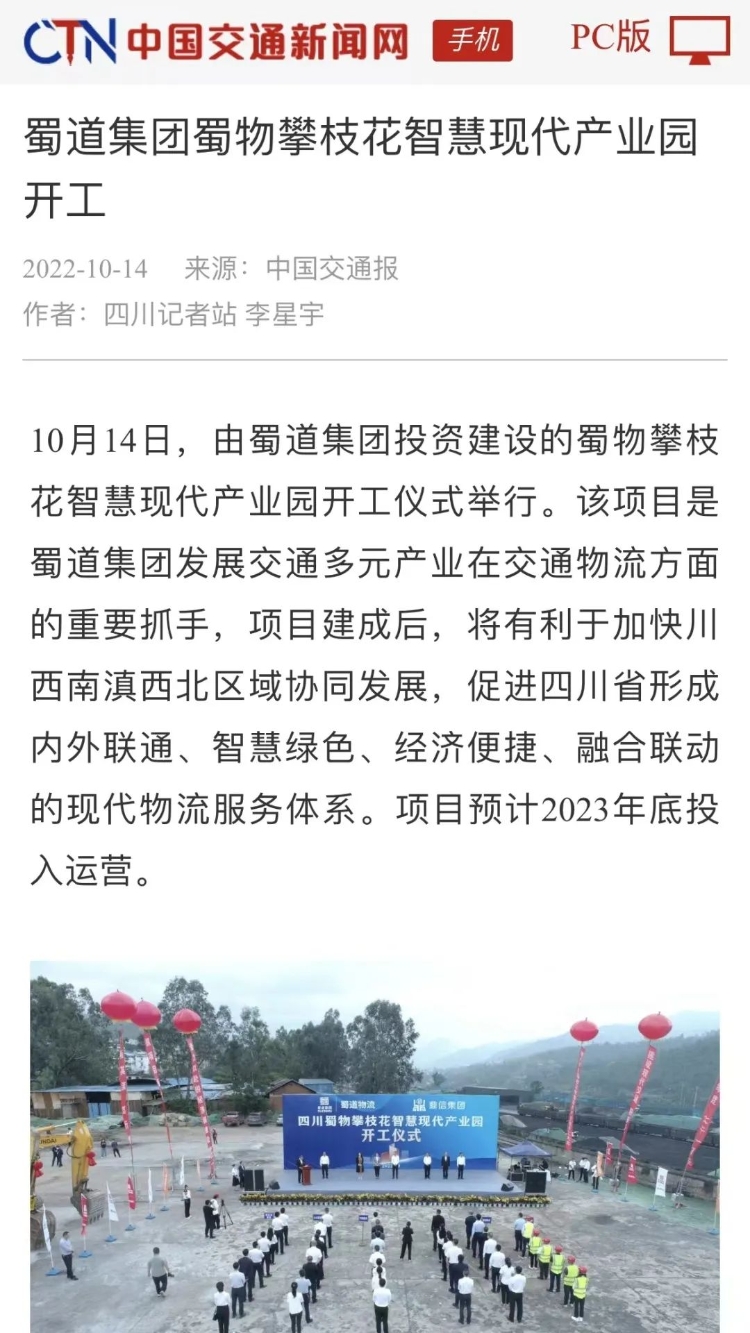
Task: Open the groundbreaking ceremony photo
Action: [x=375, y=1147]
